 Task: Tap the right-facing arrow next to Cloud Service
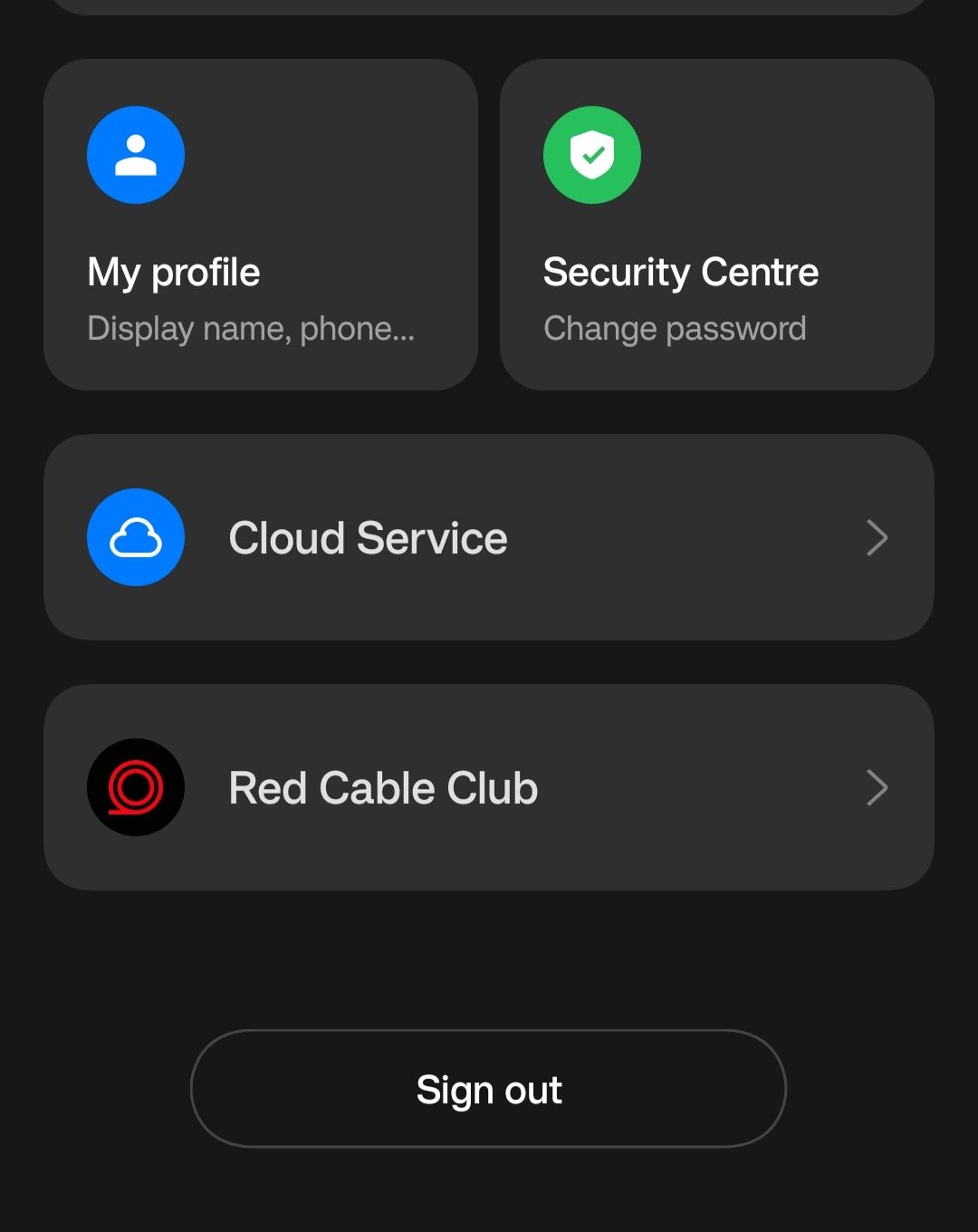(876, 537)
